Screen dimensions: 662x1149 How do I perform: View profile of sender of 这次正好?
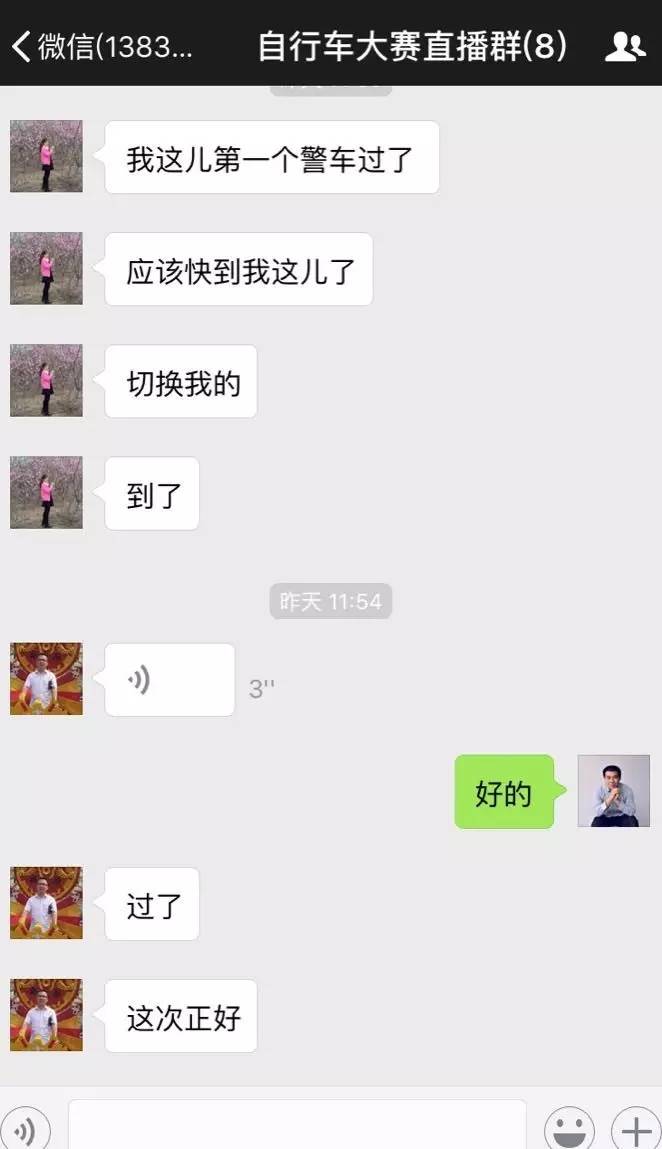(46, 1015)
